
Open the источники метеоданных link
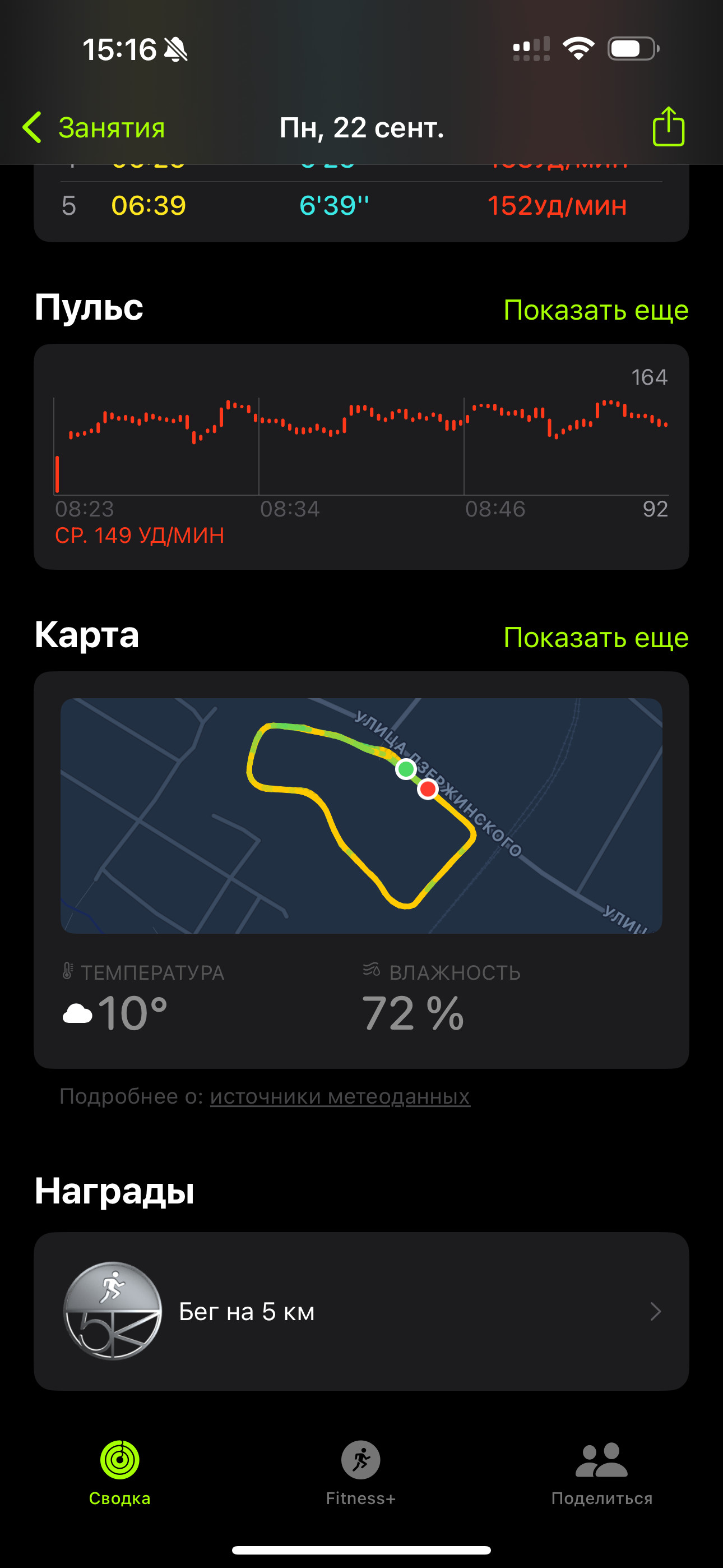pyautogui.click(x=340, y=1096)
